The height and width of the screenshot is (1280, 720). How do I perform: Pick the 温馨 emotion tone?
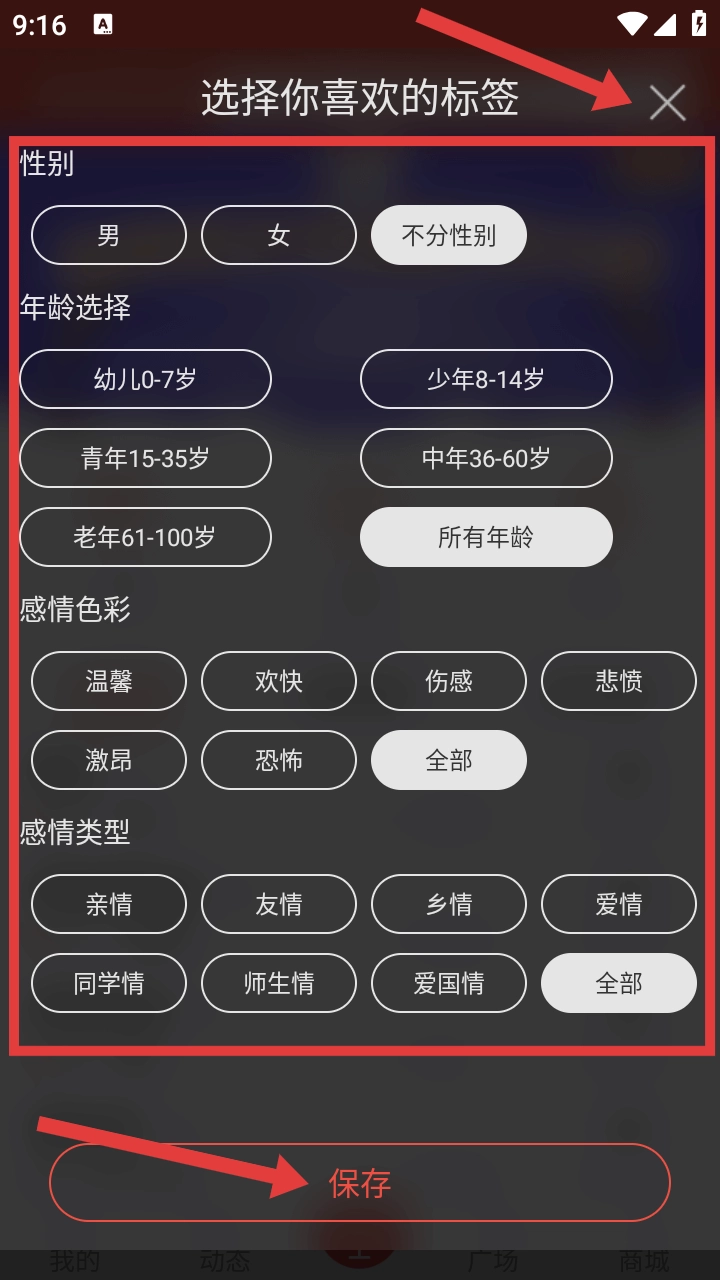tap(109, 681)
